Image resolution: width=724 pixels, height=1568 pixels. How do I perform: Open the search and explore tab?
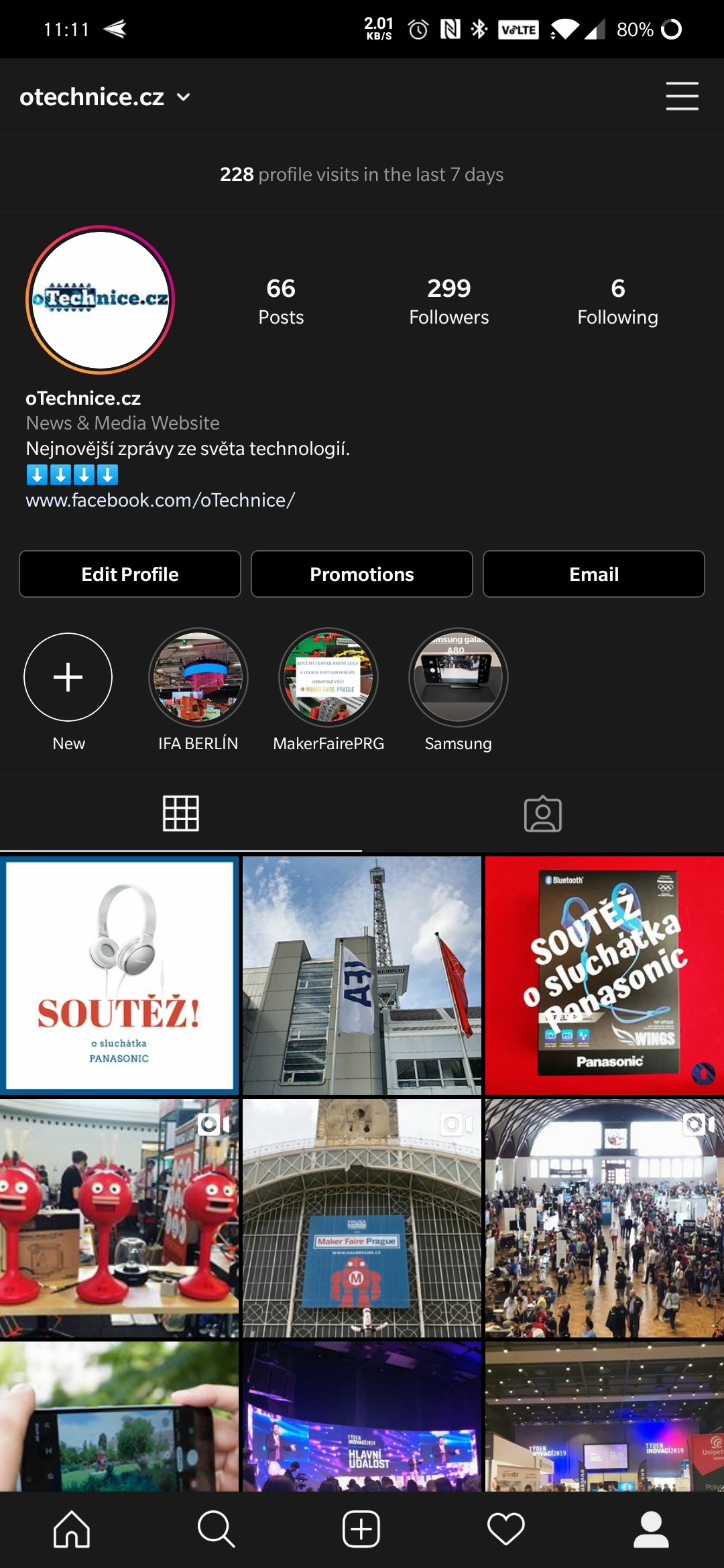click(x=217, y=1529)
